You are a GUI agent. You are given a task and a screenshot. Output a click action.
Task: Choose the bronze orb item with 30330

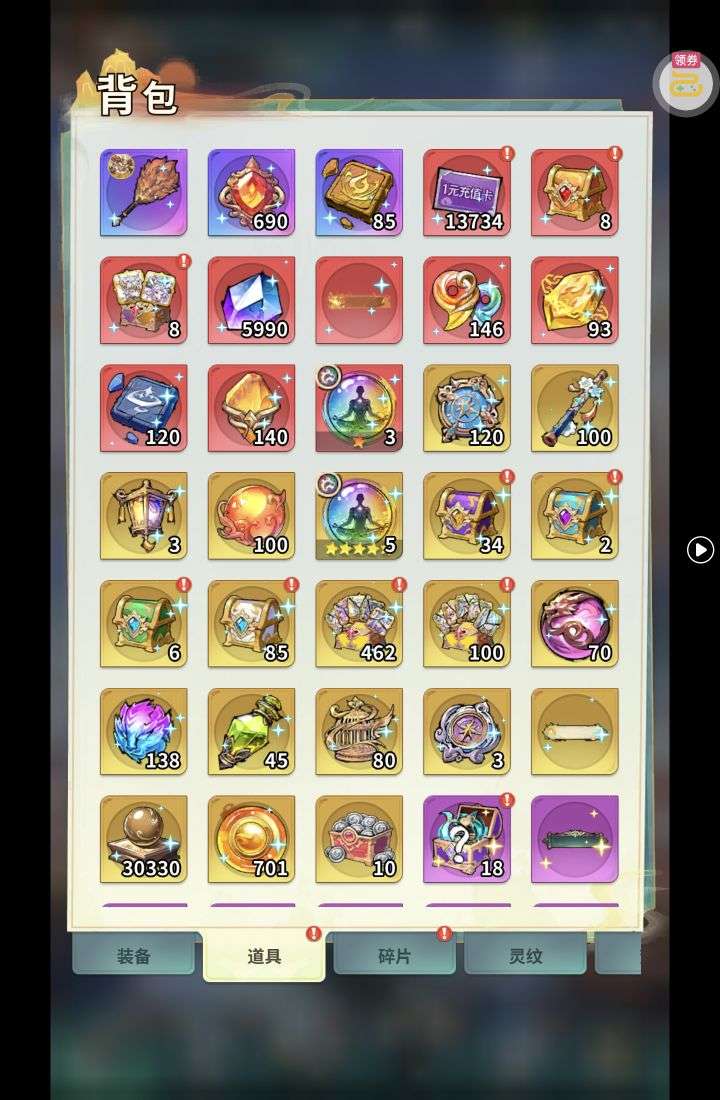coord(144,839)
